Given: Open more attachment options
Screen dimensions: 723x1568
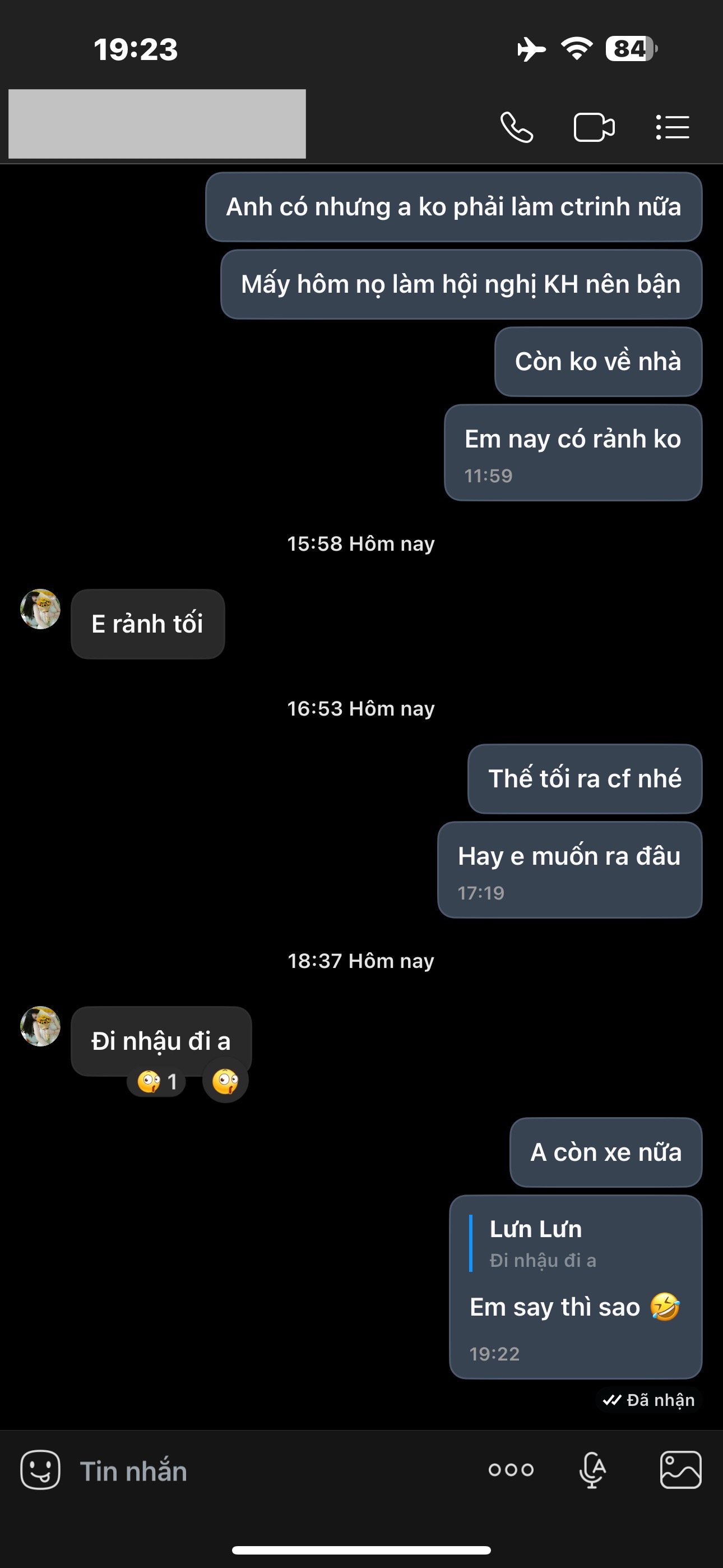Looking at the screenshot, I should point(511,1470).
